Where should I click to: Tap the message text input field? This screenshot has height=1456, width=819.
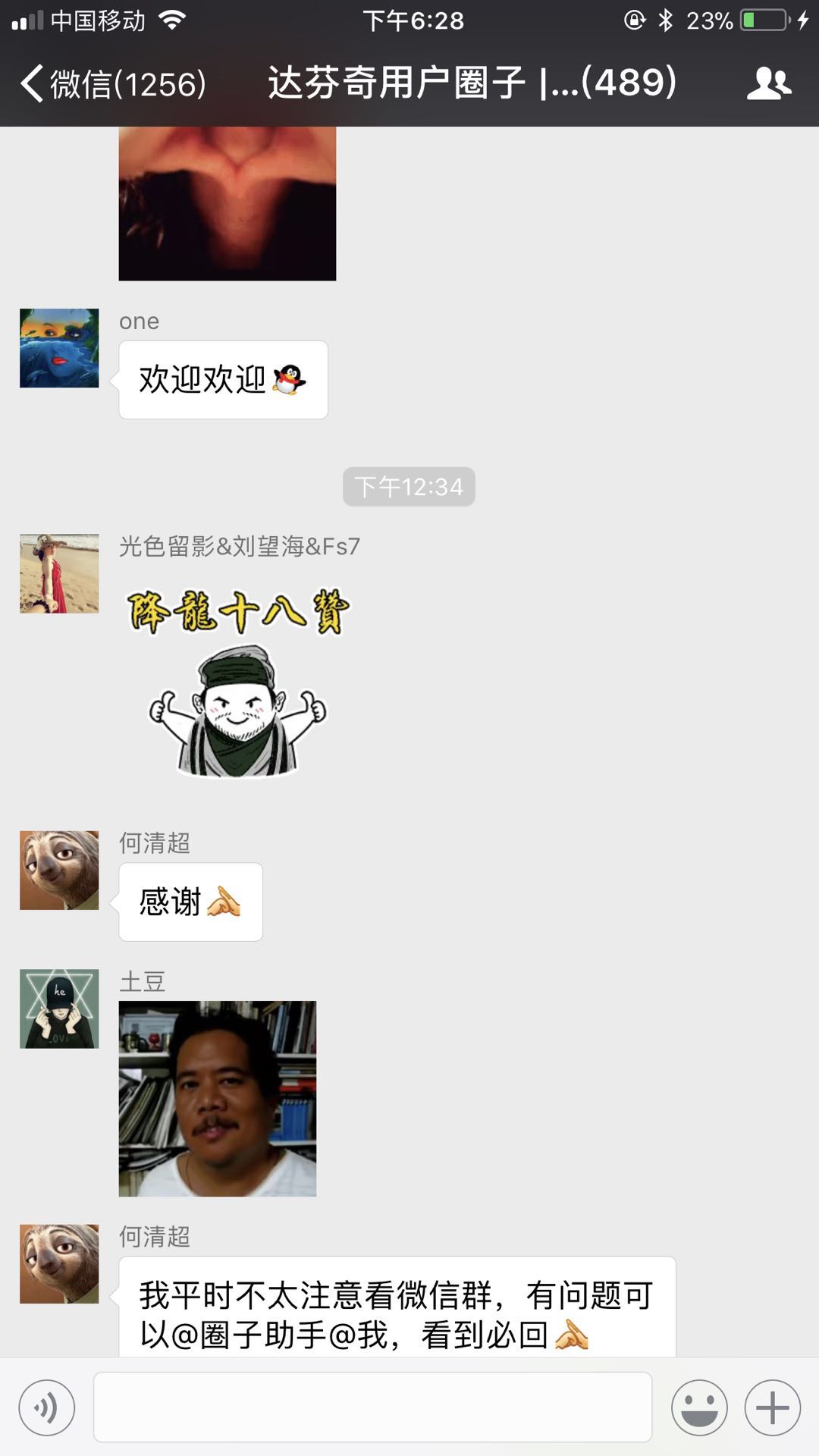(x=372, y=1407)
